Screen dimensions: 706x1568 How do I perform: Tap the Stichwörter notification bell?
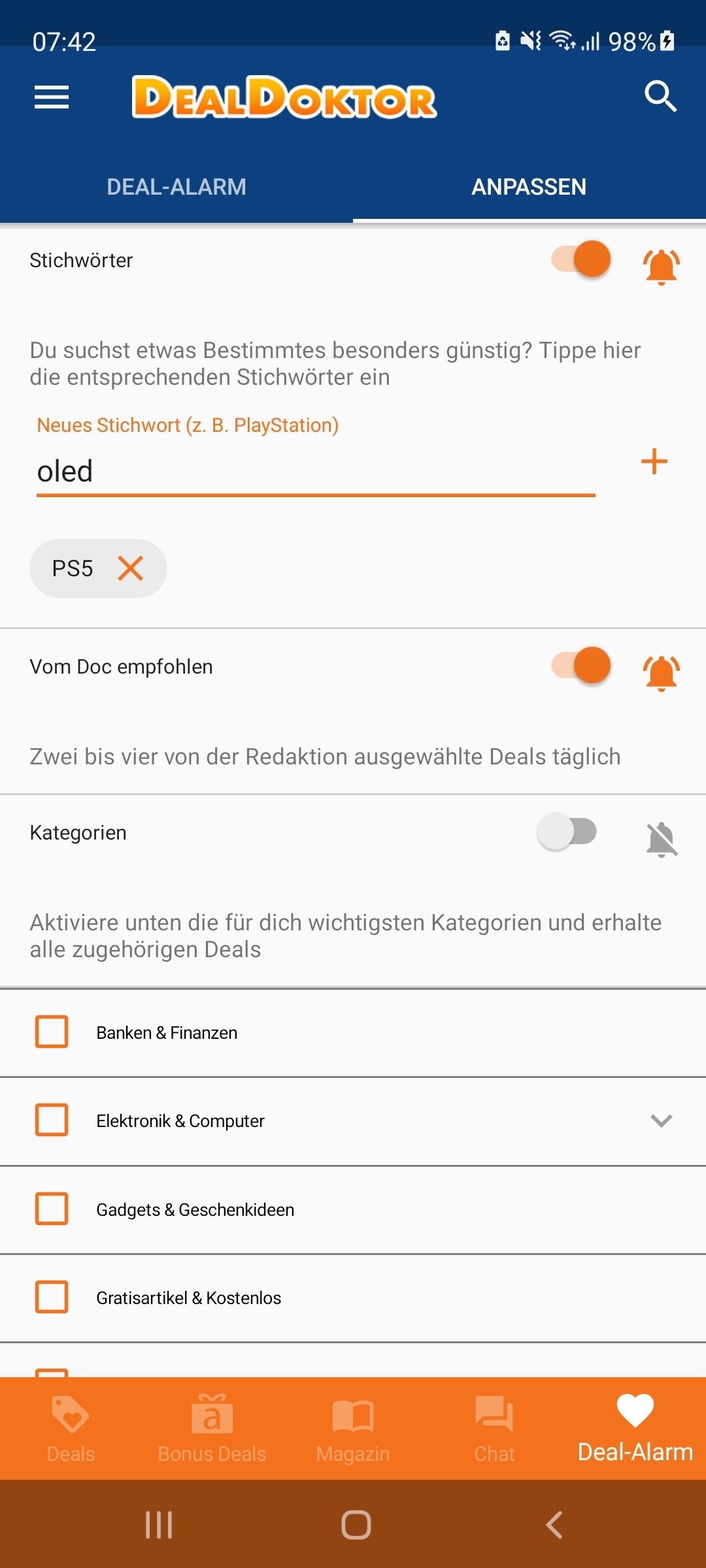[x=662, y=267]
